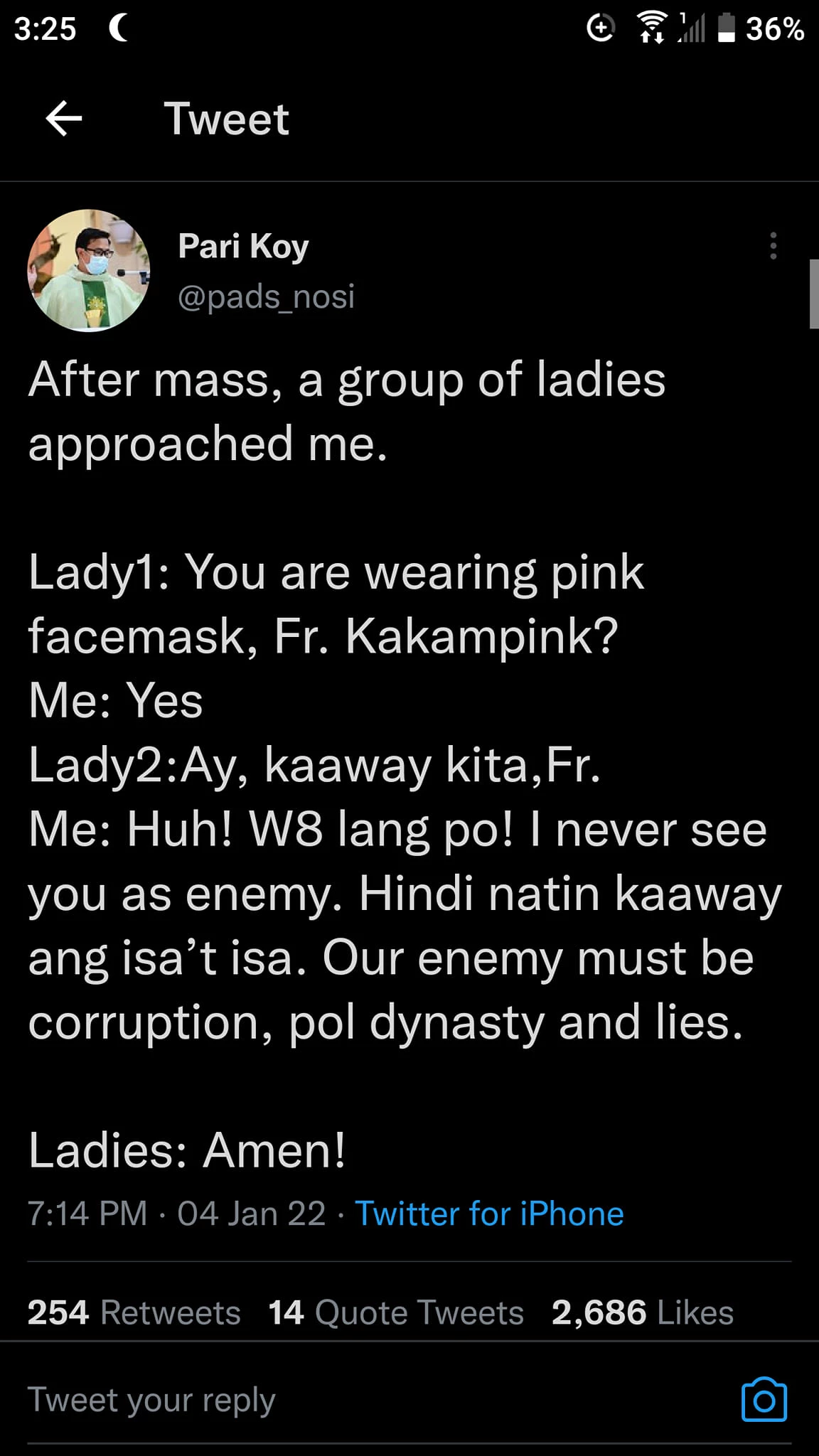Viewport: 819px width, 1456px height.
Task: Attach a photo with the camera icon
Action: [764, 1400]
